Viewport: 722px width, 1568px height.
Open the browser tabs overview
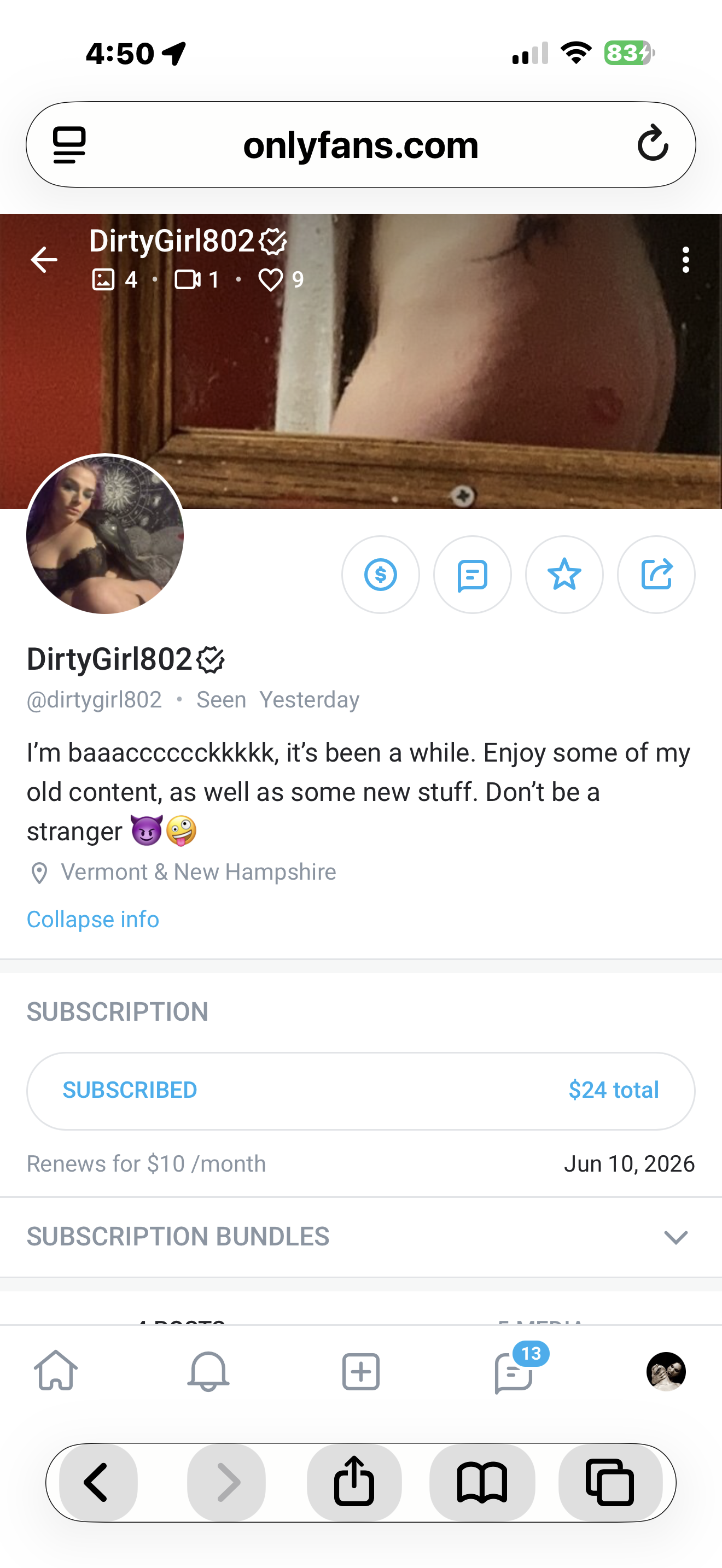610,1482
